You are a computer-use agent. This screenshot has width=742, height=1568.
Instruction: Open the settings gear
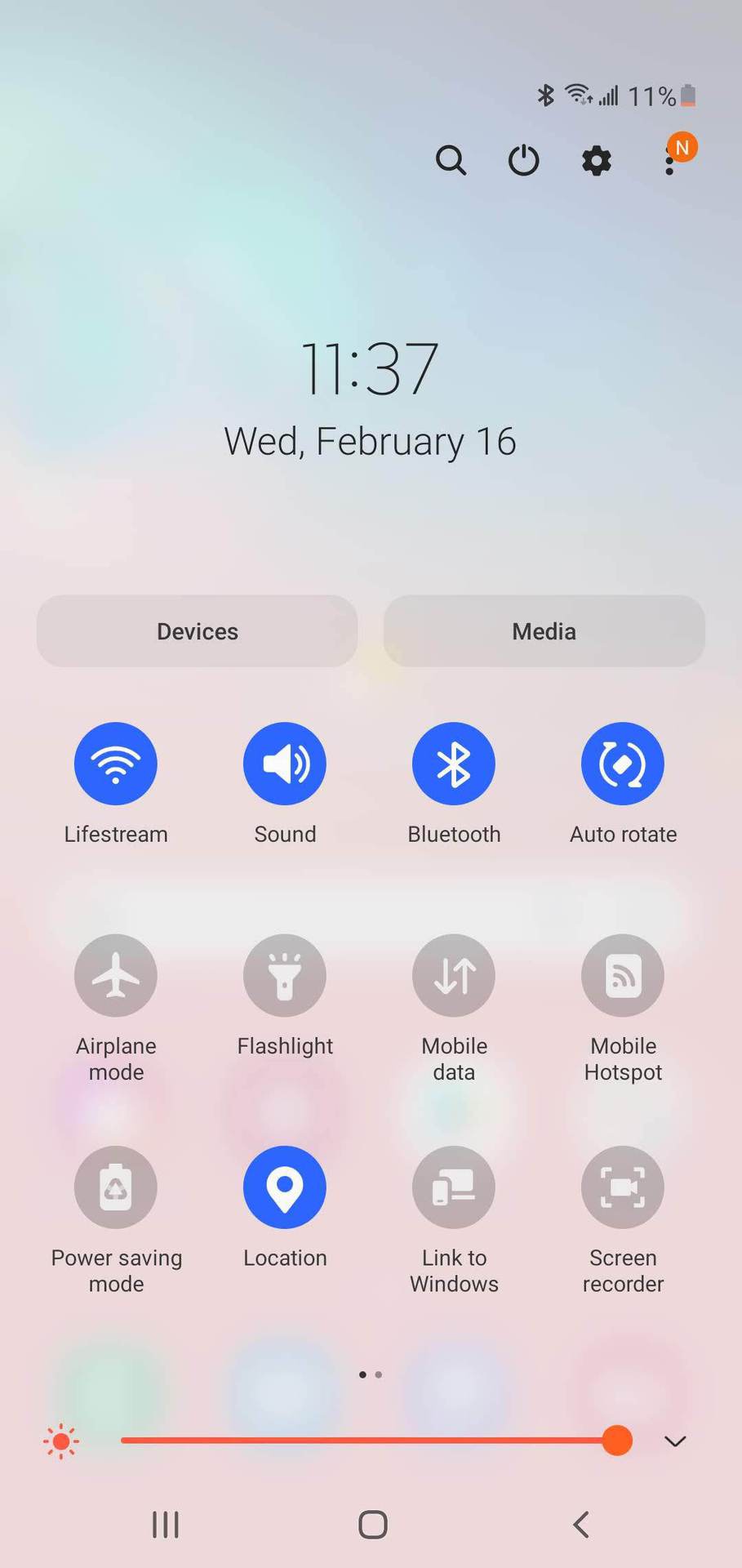coord(596,160)
